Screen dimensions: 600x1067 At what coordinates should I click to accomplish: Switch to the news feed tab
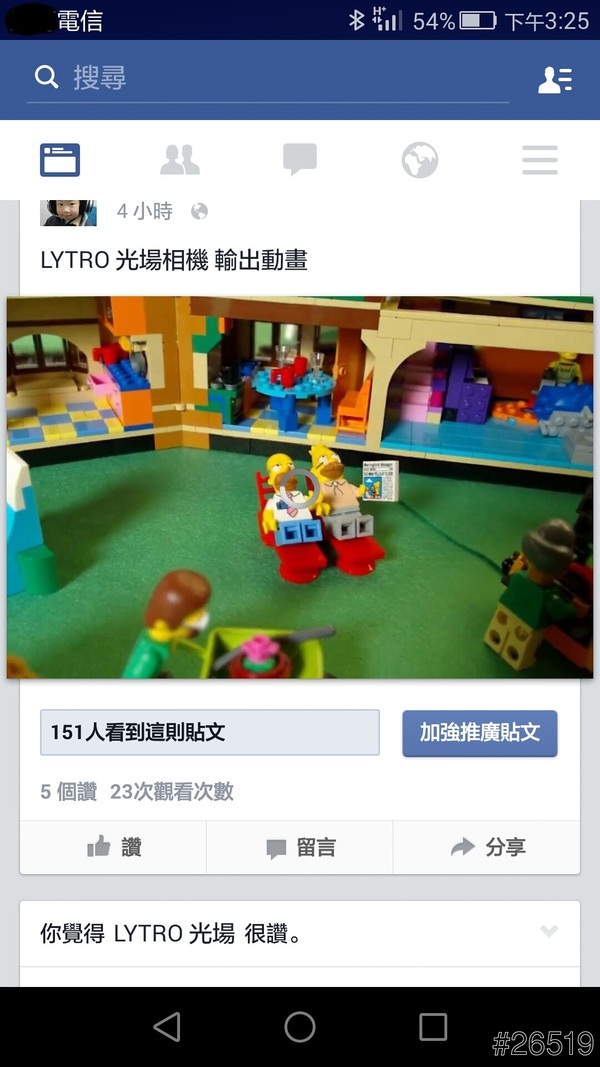[60, 160]
